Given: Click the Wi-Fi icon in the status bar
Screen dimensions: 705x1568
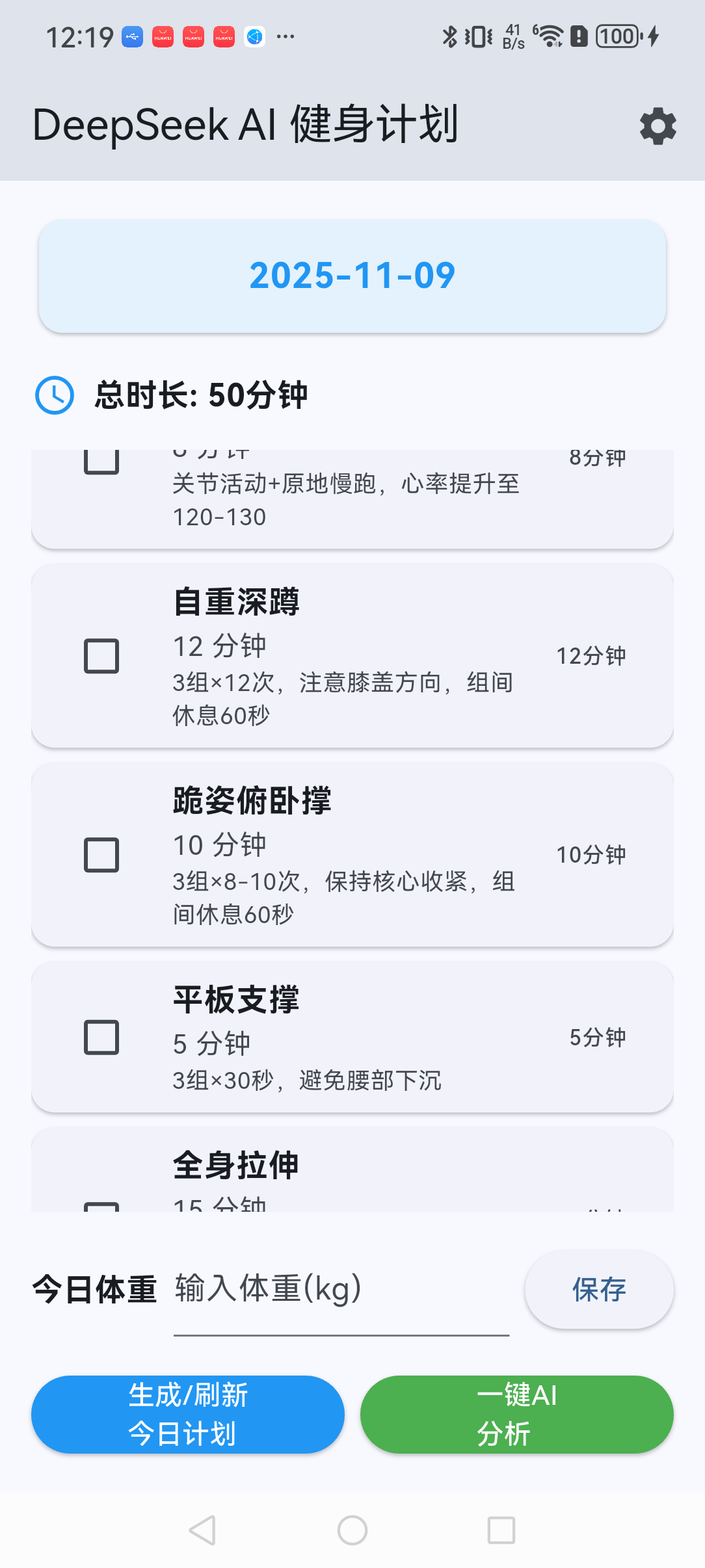Looking at the screenshot, I should (550, 36).
